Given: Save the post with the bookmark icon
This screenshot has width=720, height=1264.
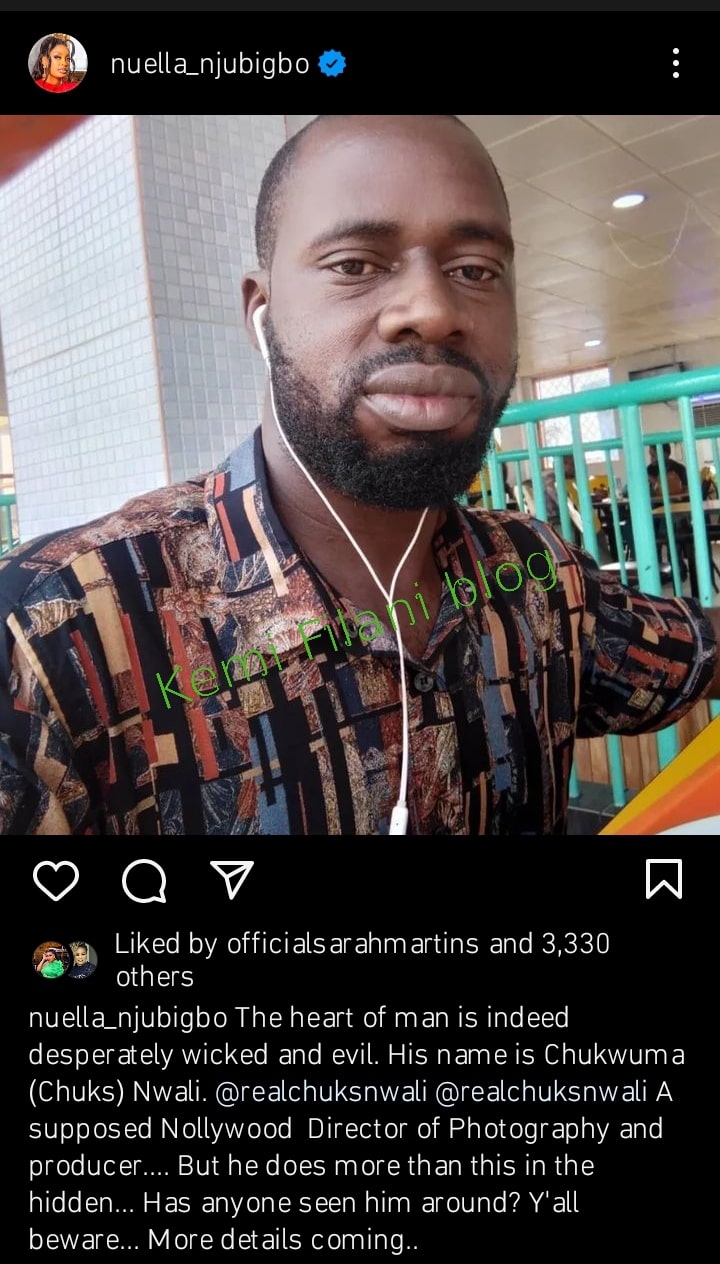Looking at the screenshot, I should tap(664, 879).
